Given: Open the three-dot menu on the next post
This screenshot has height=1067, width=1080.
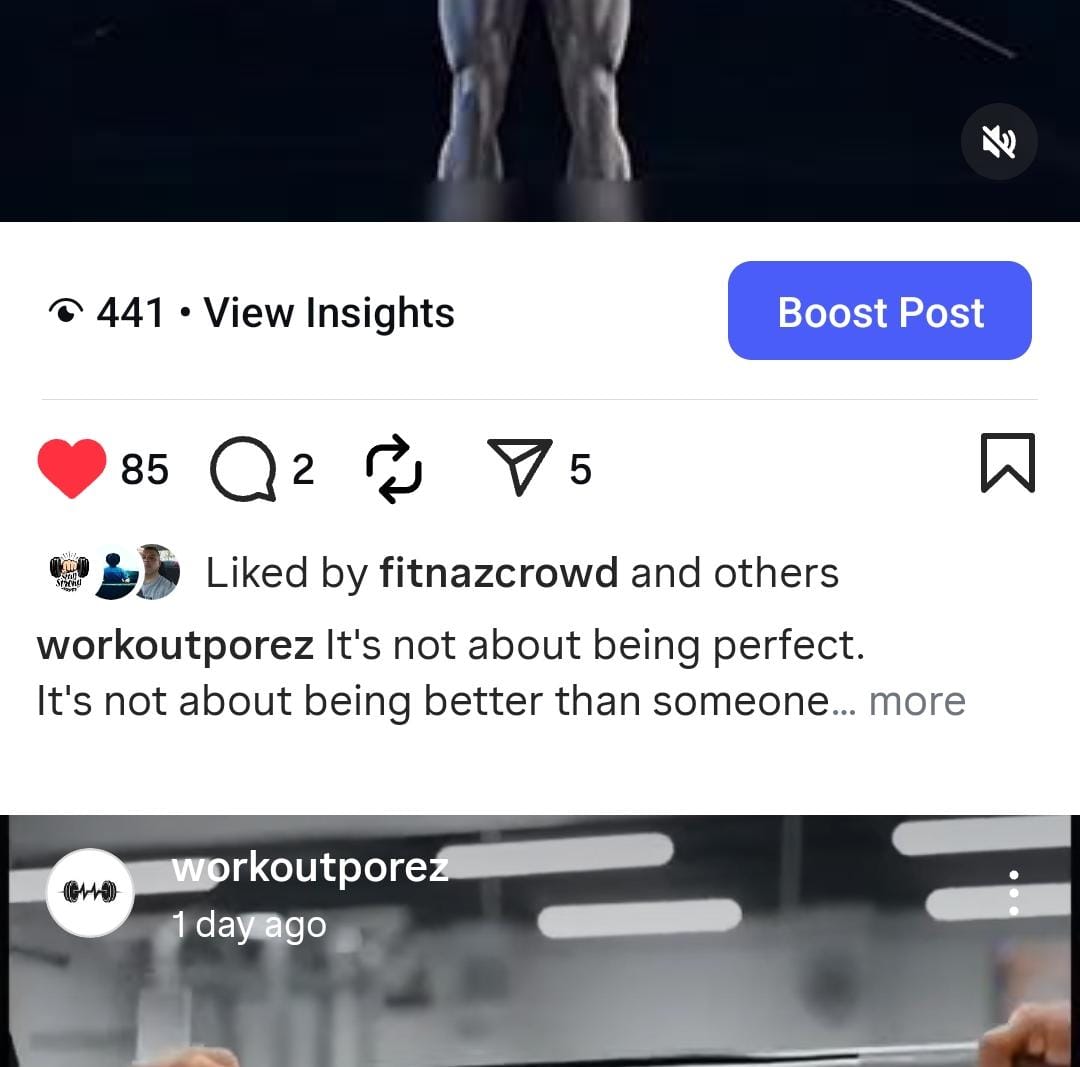Looking at the screenshot, I should point(1013,892).
